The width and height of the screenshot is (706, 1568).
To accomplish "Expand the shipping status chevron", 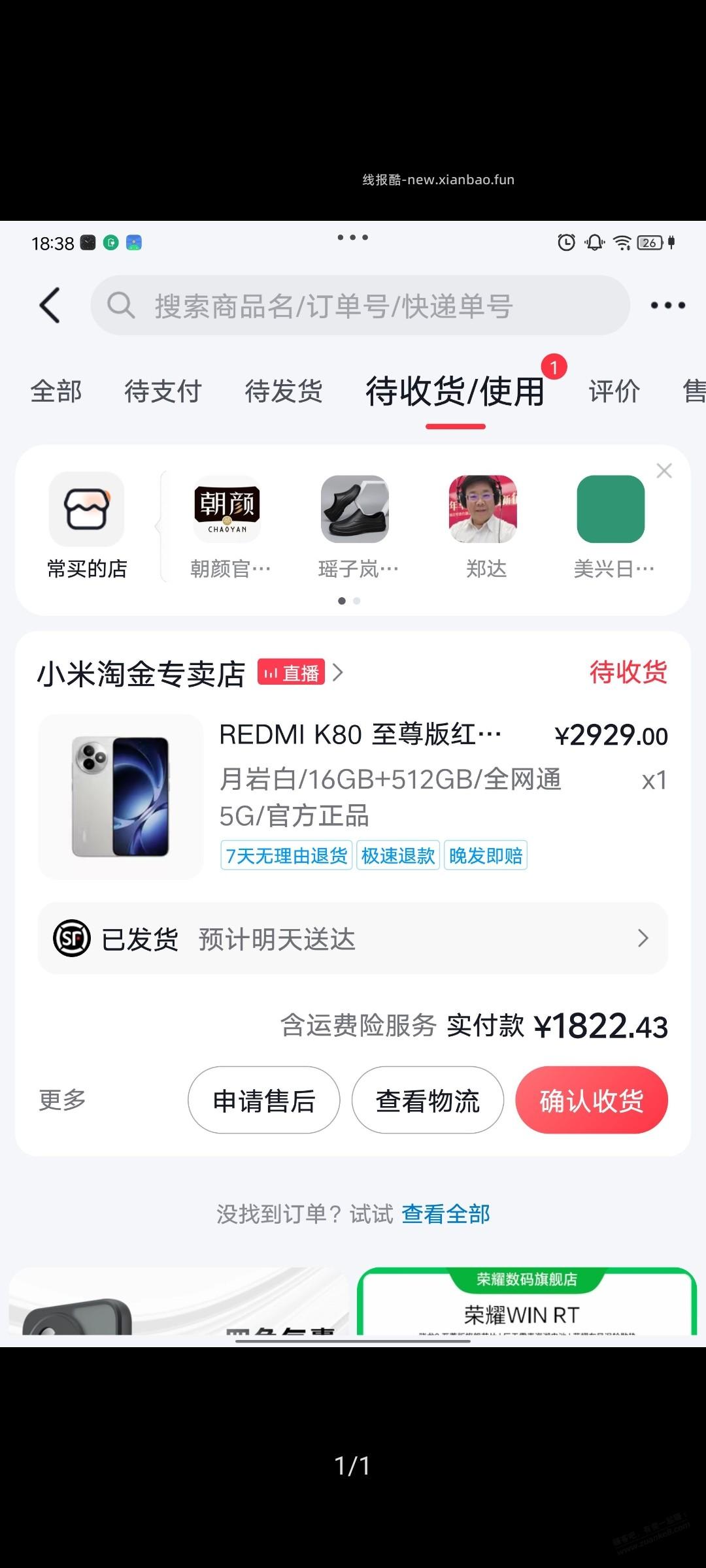I will [643, 939].
